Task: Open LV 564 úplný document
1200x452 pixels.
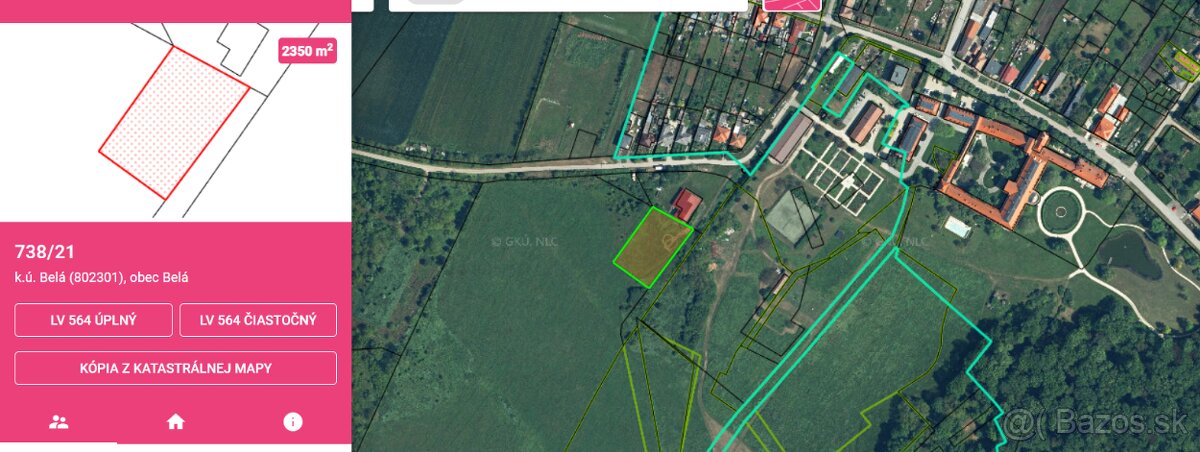Action: (93, 320)
